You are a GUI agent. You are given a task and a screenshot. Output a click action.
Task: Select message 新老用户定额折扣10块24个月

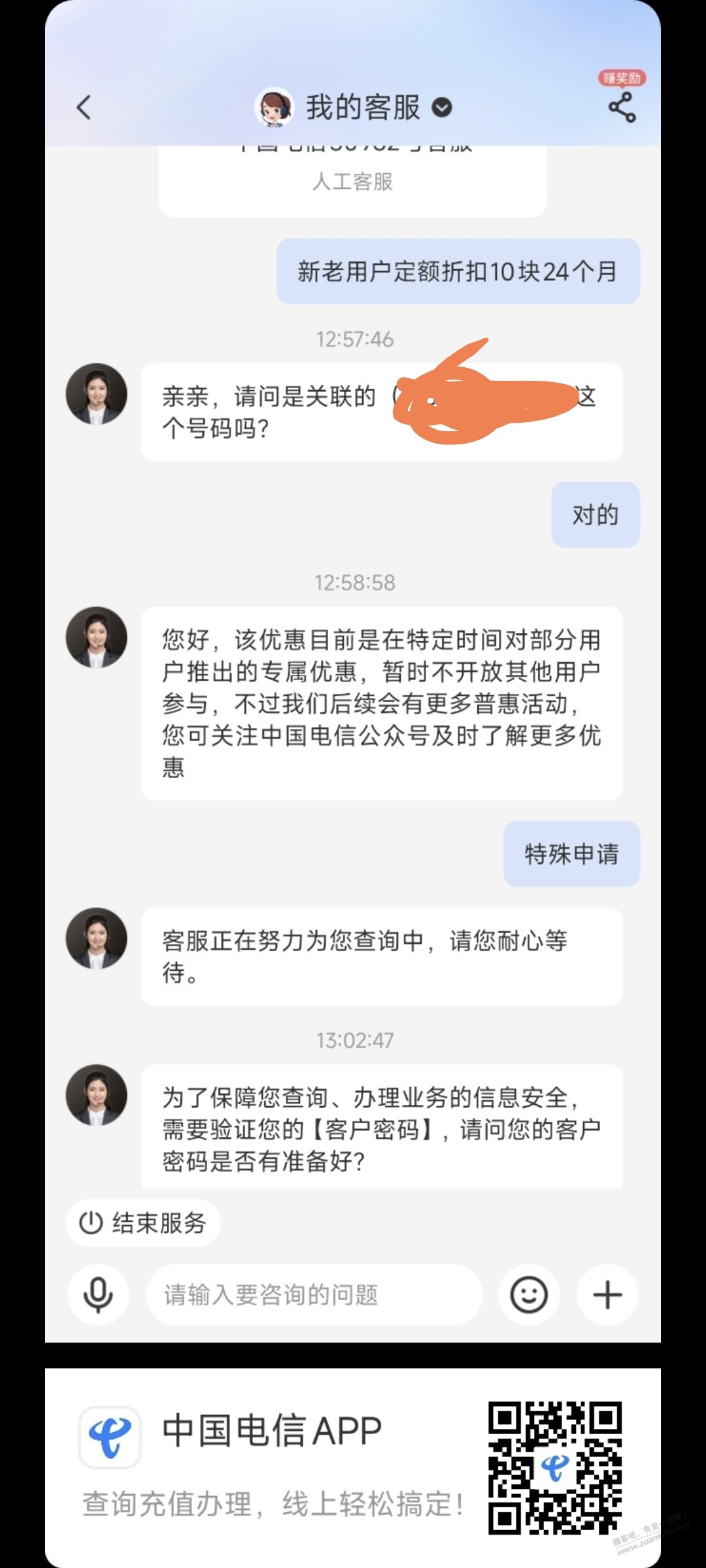pos(458,272)
